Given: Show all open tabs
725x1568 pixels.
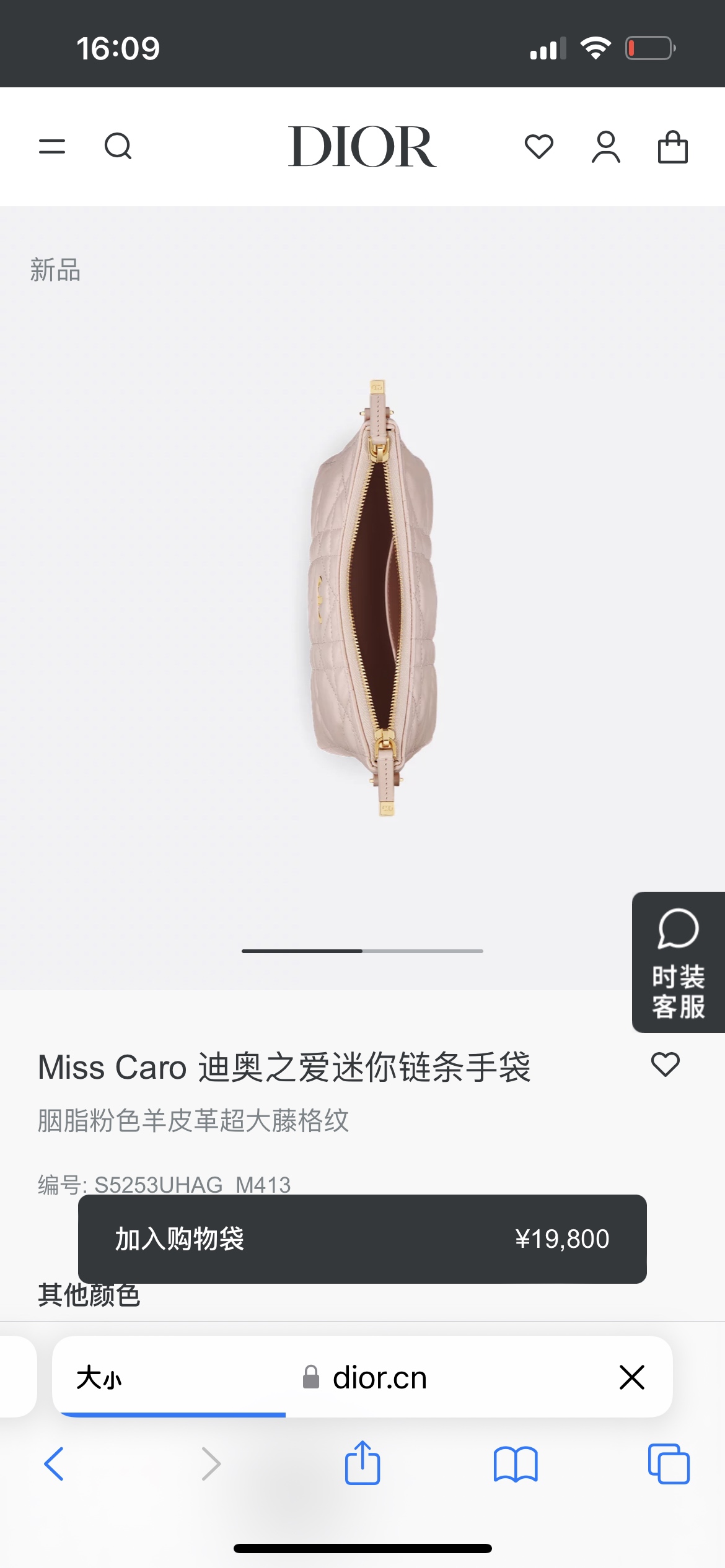Looking at the screenshot, I should point(668,1464).
